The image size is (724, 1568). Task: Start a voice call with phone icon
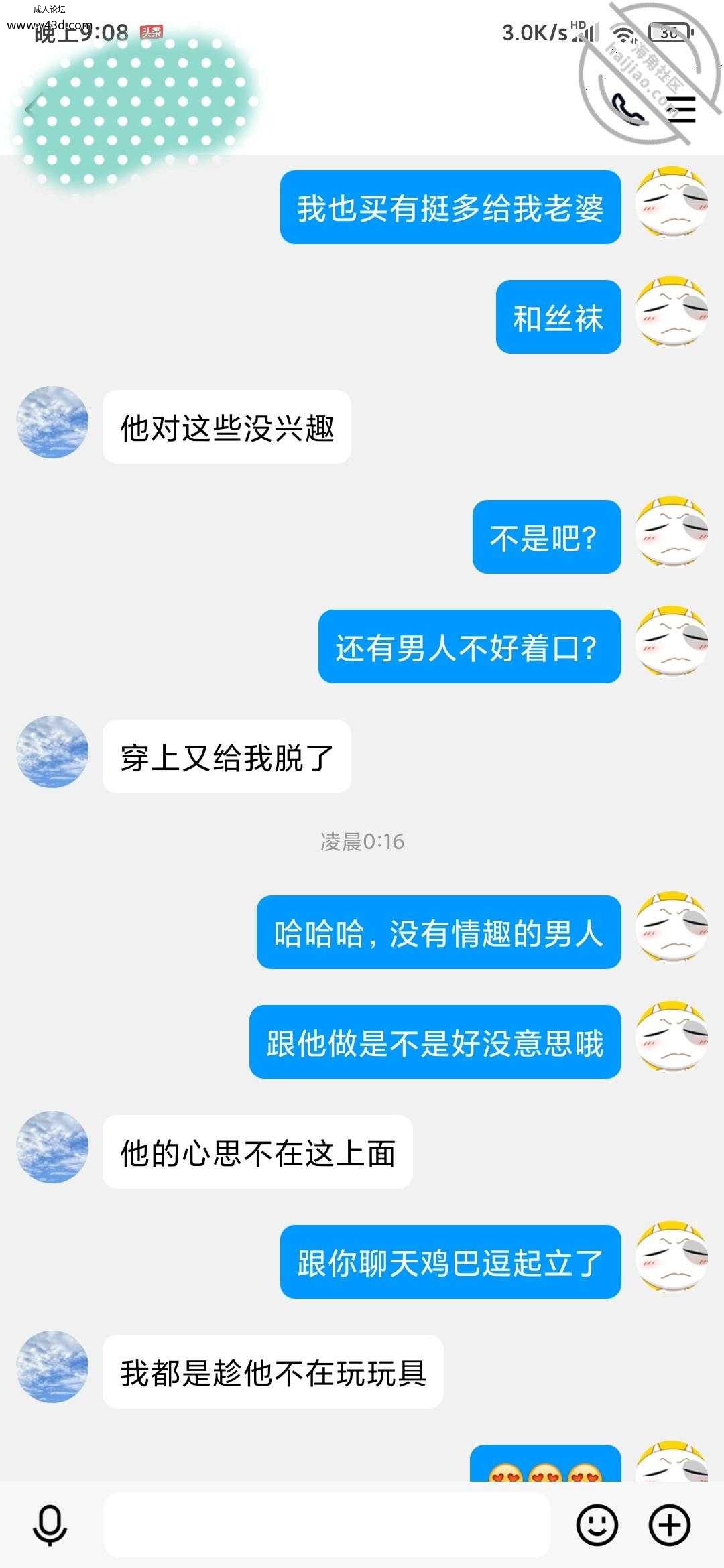tap(629, 109)
